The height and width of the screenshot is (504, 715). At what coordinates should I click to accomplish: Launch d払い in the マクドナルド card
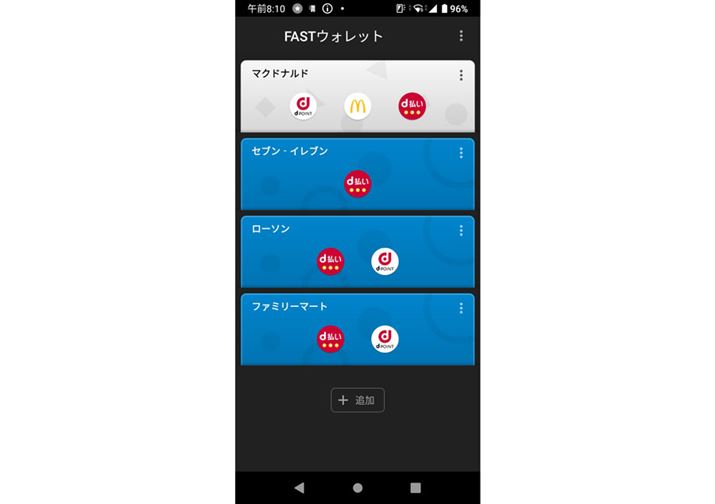[412, 106]
